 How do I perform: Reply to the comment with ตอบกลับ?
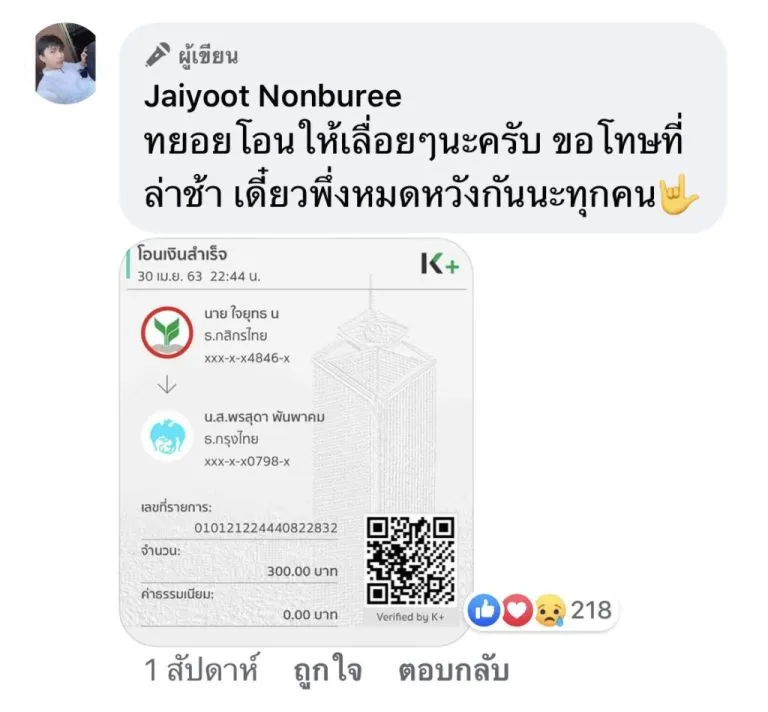tap(453, 671)
